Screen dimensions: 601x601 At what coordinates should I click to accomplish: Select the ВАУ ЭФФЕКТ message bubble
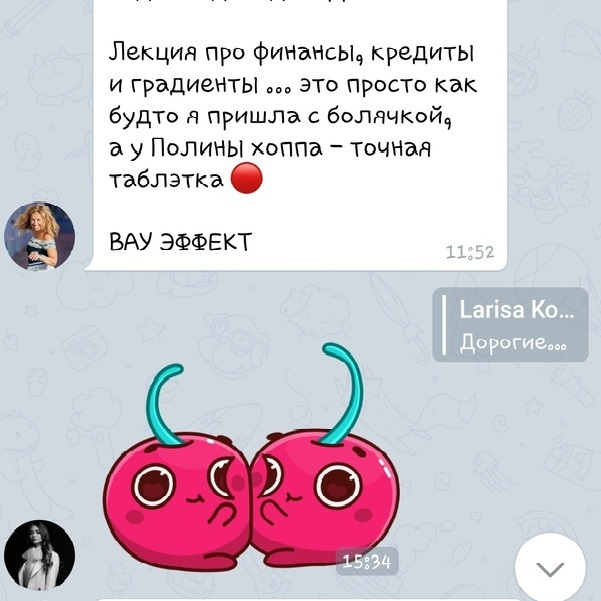[x=296, y=135]
